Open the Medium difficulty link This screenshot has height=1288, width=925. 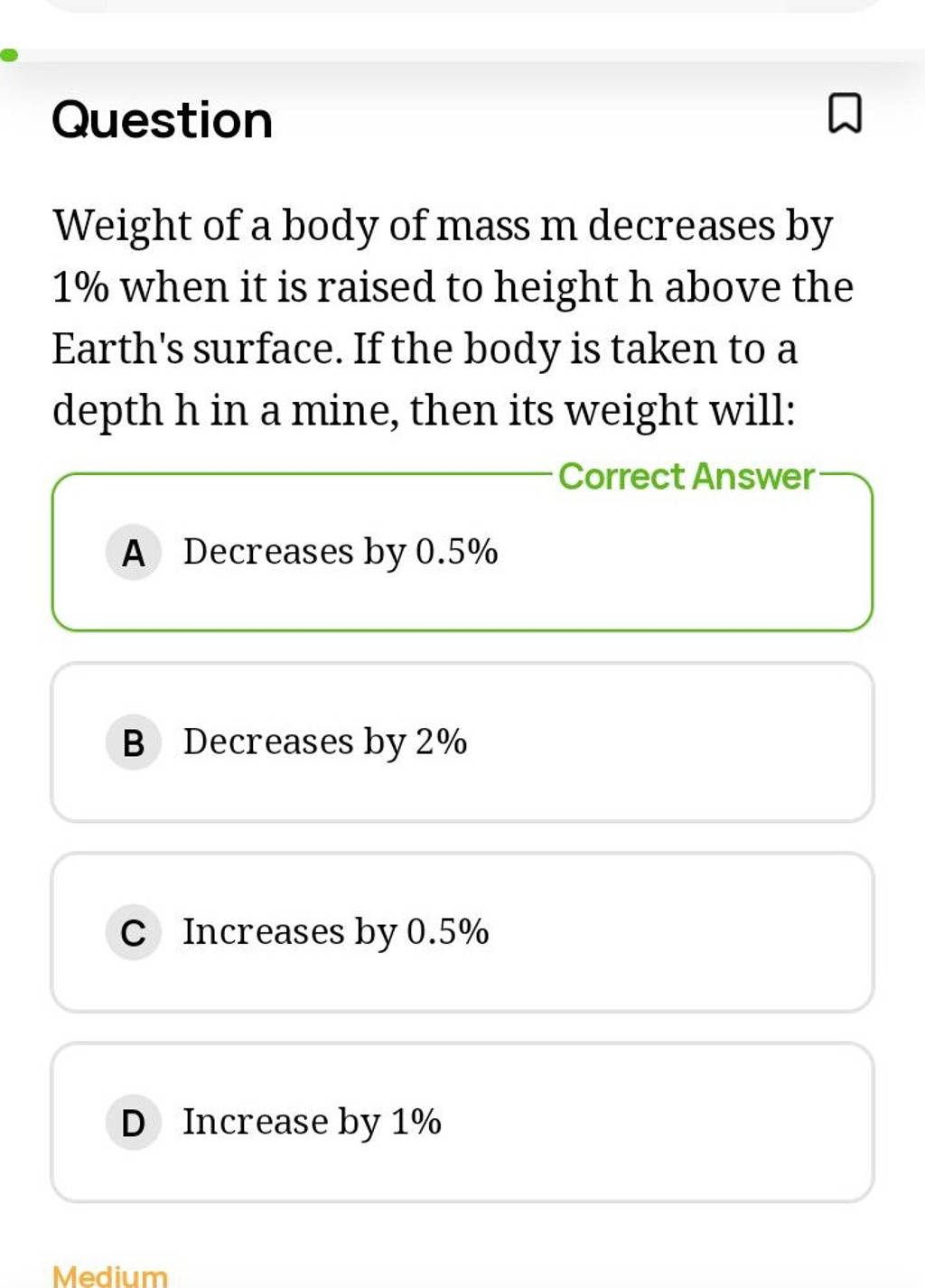[108, 1276]
